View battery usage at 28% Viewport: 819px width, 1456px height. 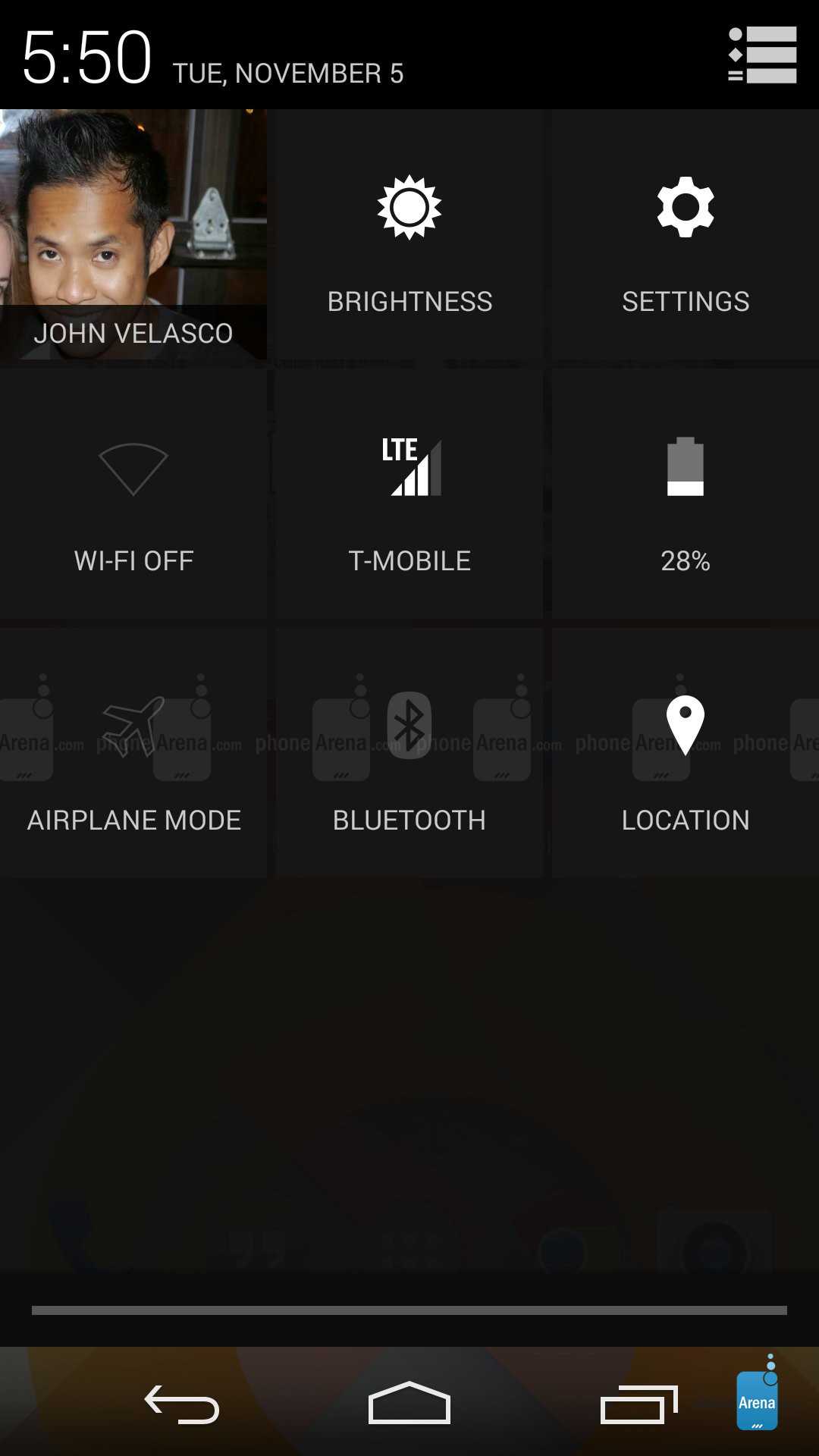pyautogui.click(x=686, y=494)
